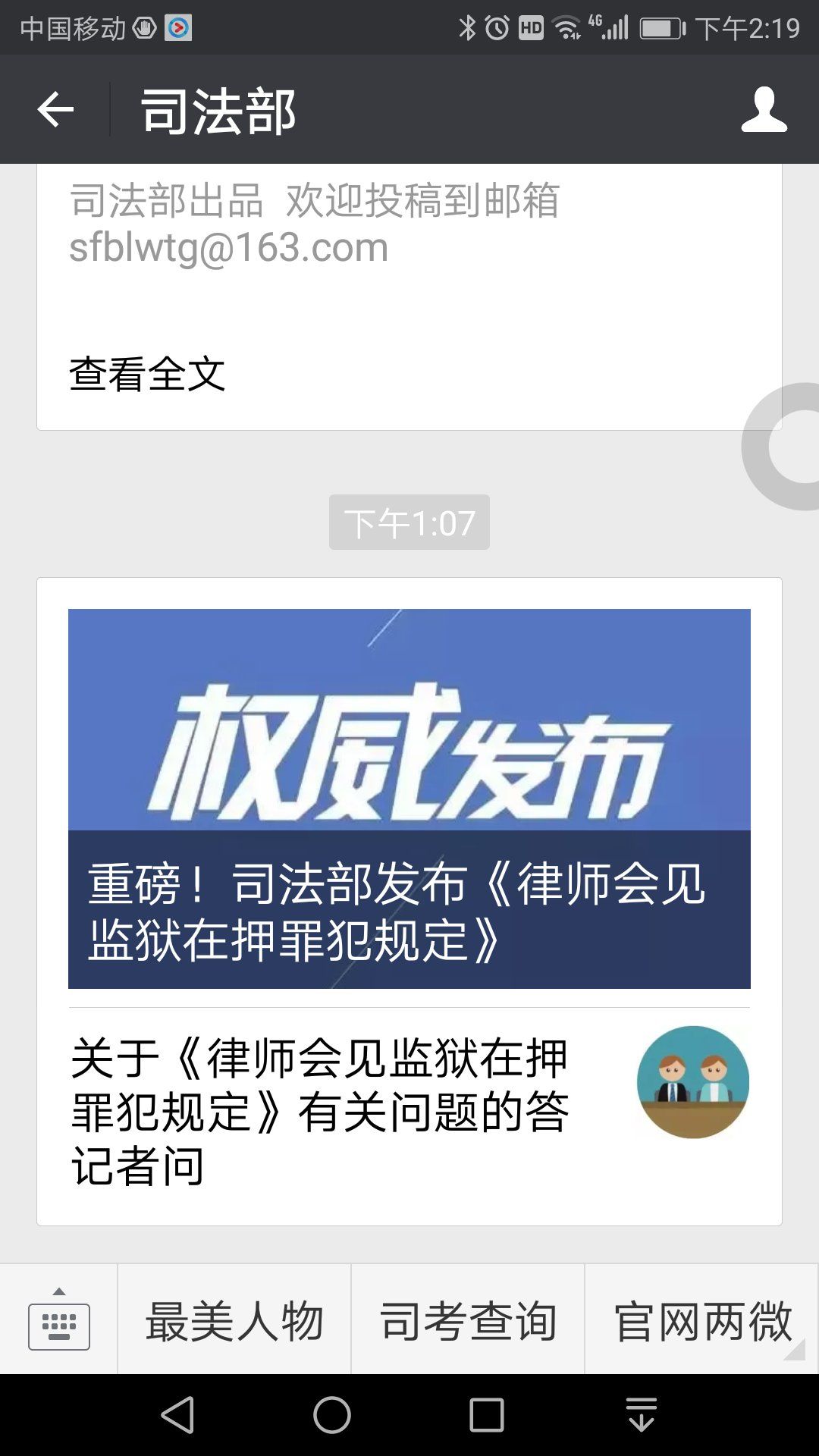Open the 司法部 account profile icon
Image resolution: width=819 pixels, height=1456 pixels.
(764, 110)
